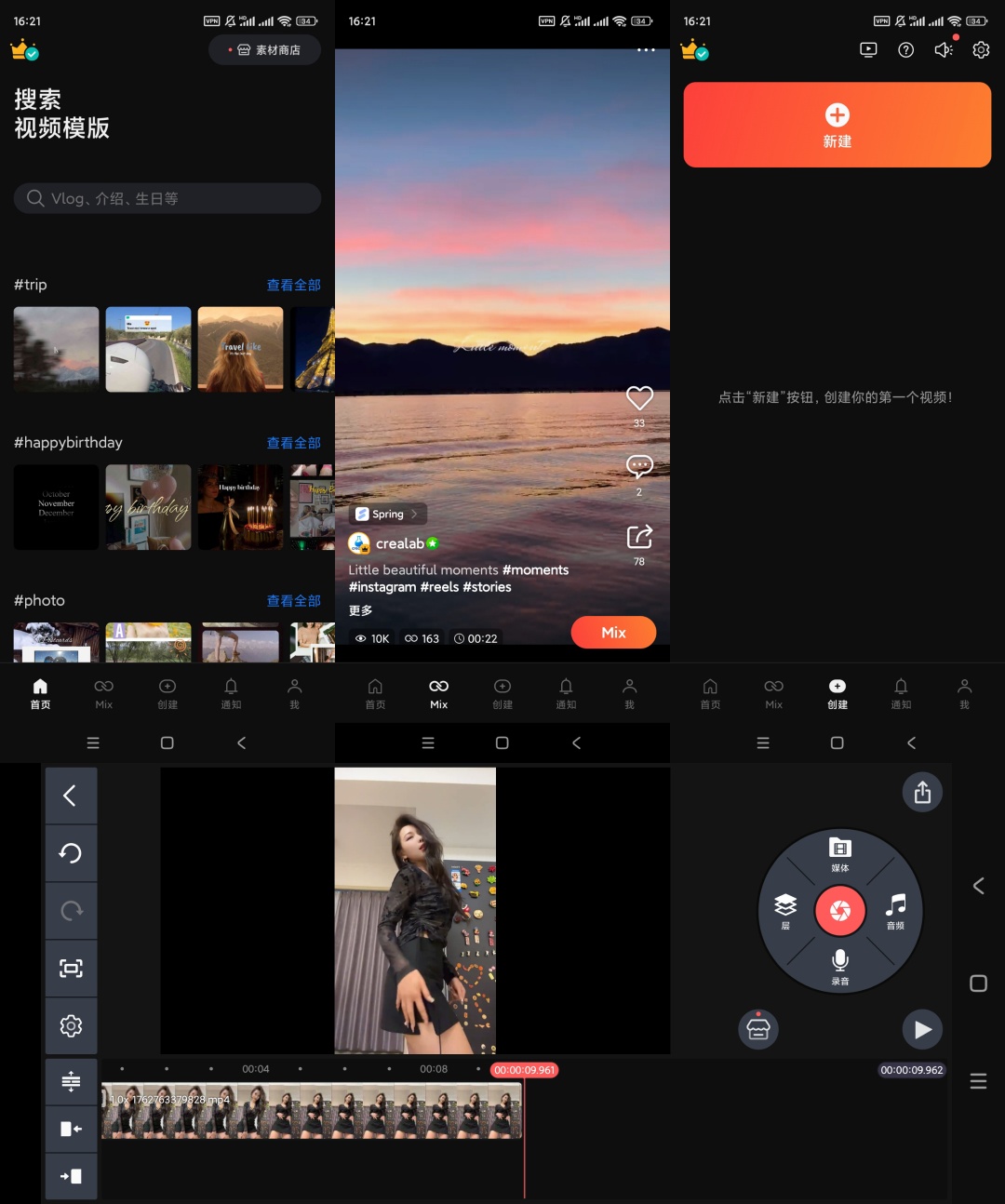Open the 素材商店 material shop
Image resolution: width=1005 pixels, height=1204 pixels.
point(264,49)
